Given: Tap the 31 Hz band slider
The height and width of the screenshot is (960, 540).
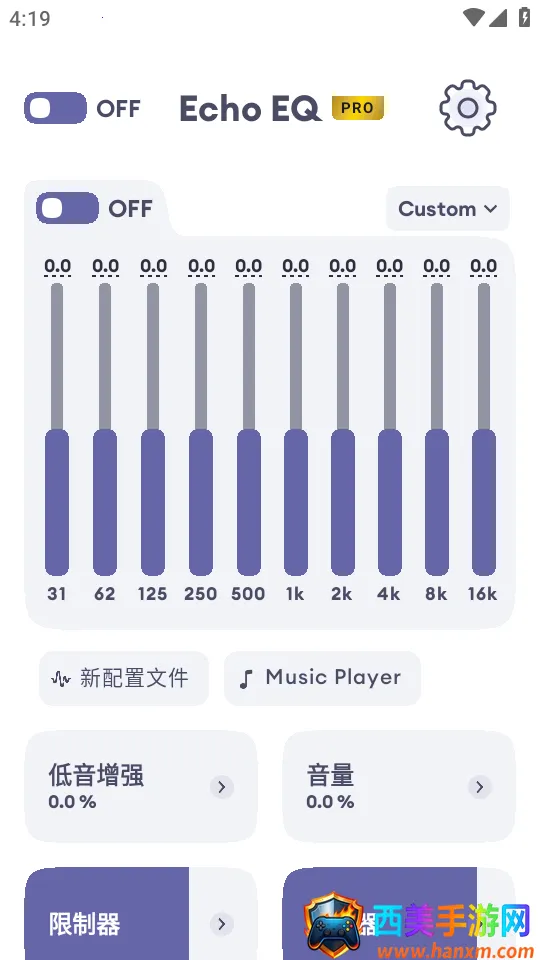Looking at the screenshot, I should coord(57,429).
